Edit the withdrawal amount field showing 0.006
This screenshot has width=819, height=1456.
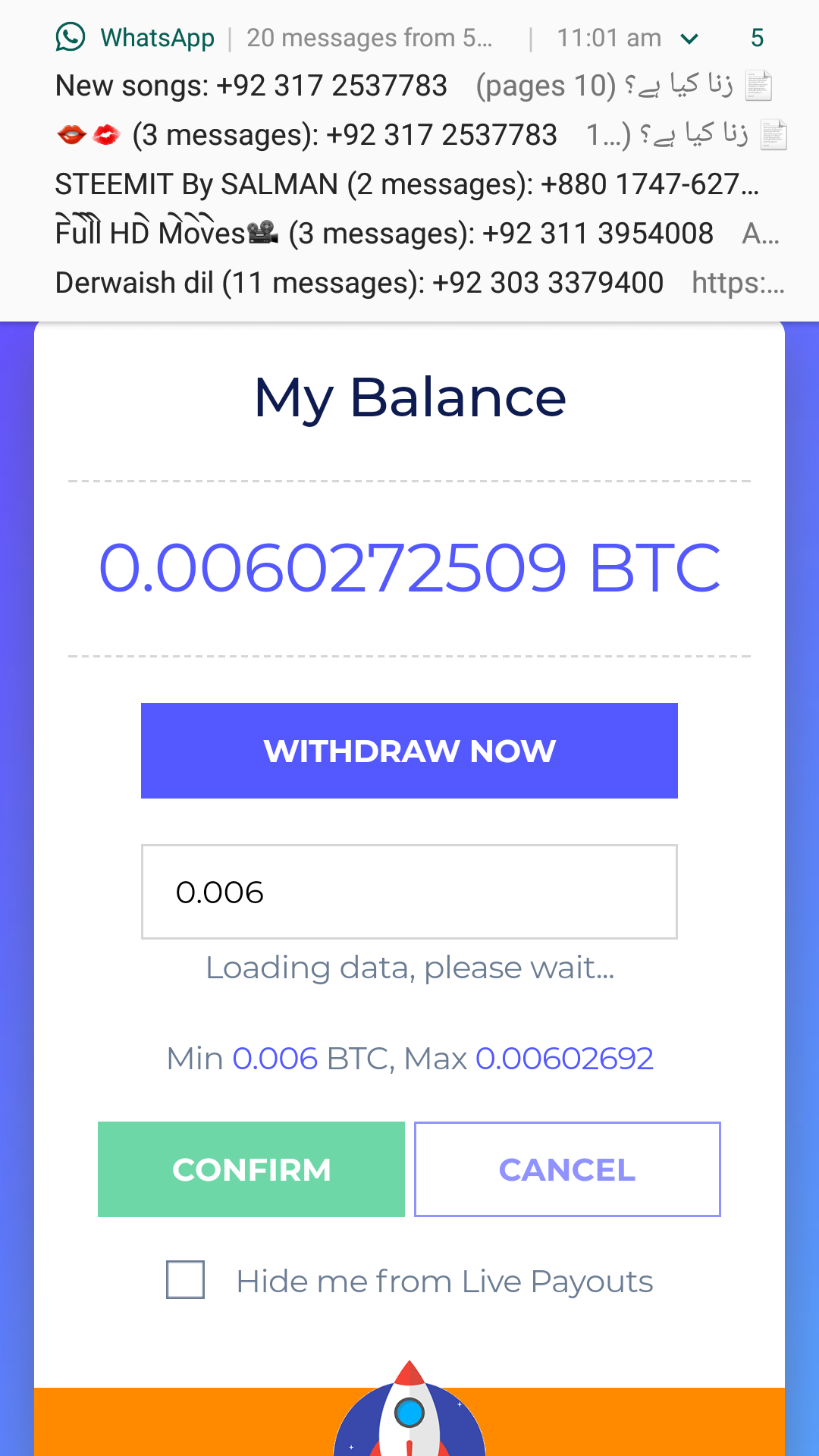409,892
